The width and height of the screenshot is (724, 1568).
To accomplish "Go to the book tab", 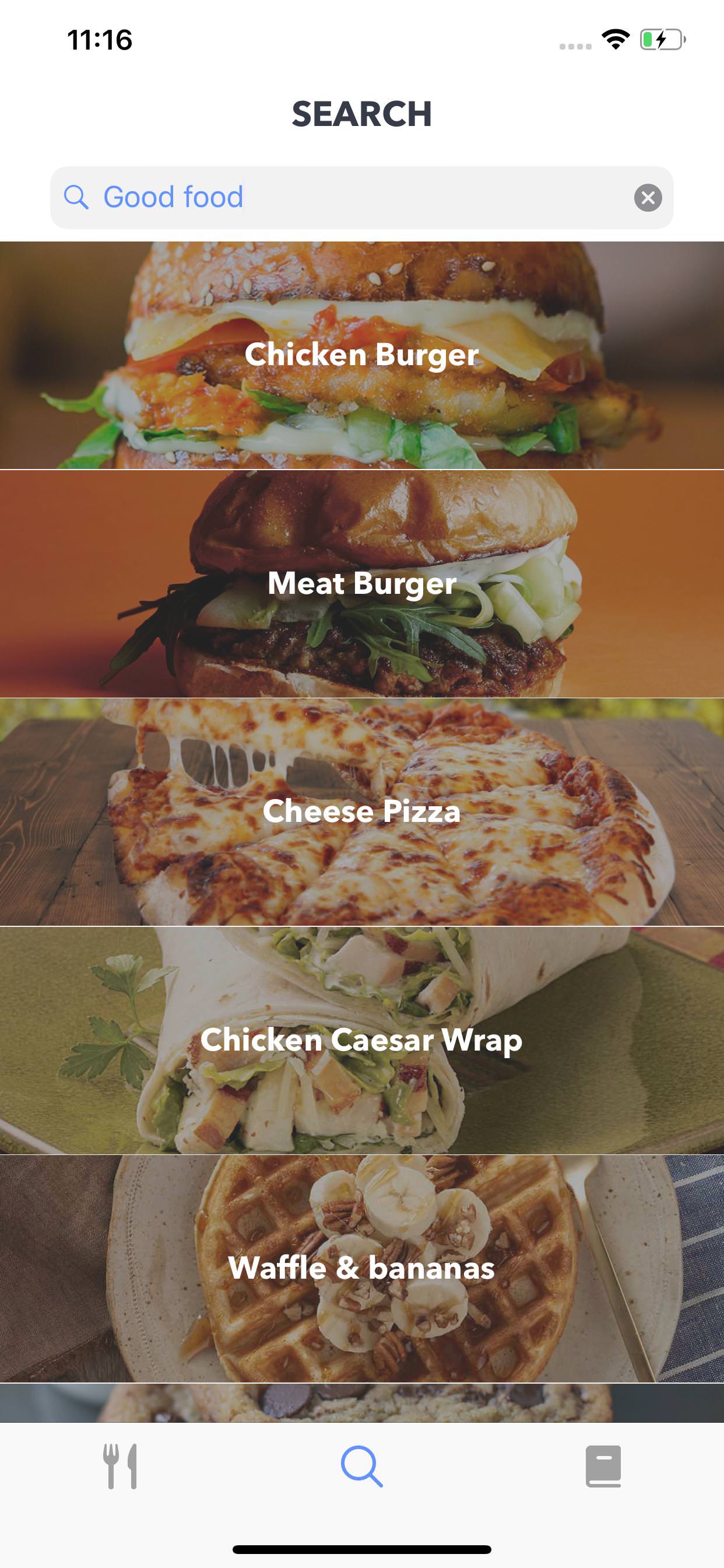I will click(x=603, y=1466).
